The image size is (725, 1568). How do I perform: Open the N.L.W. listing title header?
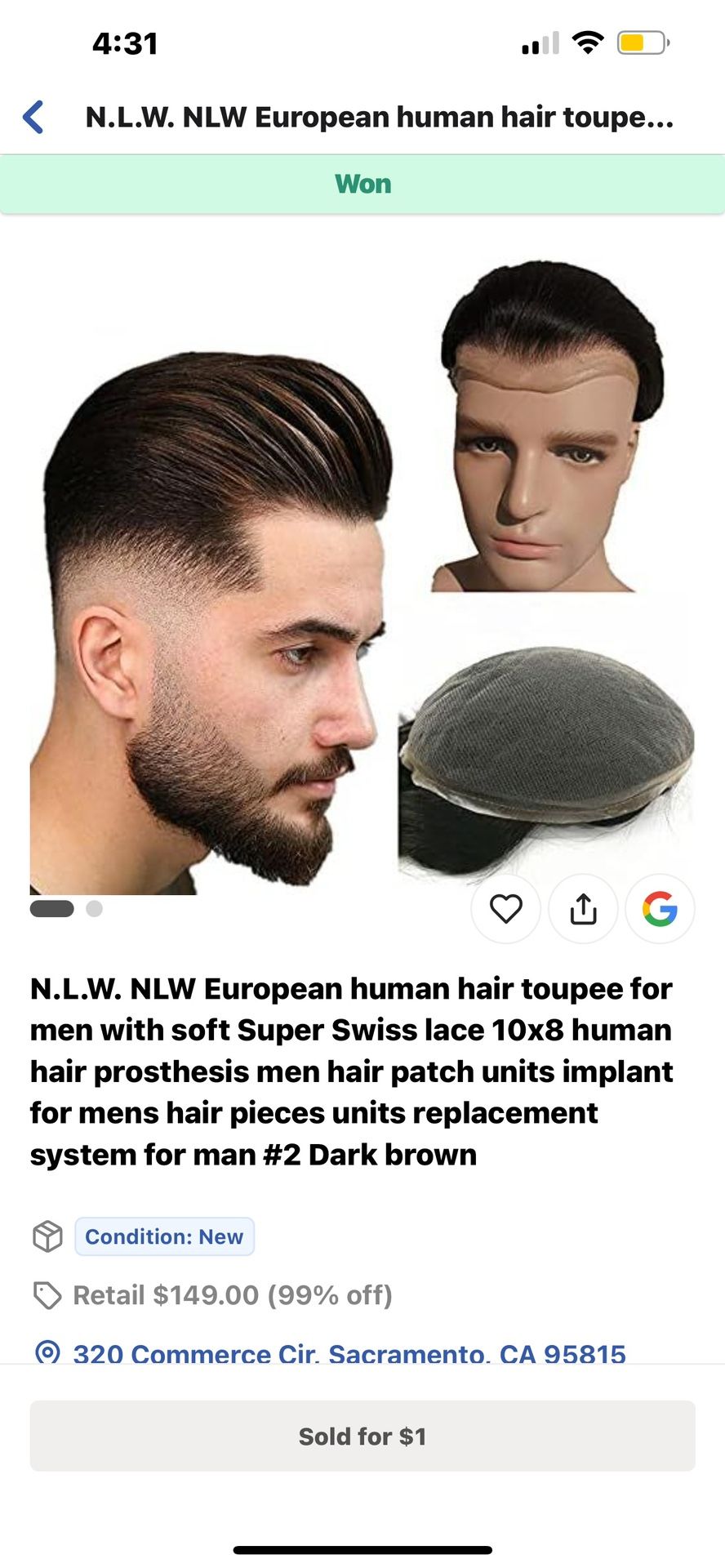pyautogui.click(x=380, y=117)
